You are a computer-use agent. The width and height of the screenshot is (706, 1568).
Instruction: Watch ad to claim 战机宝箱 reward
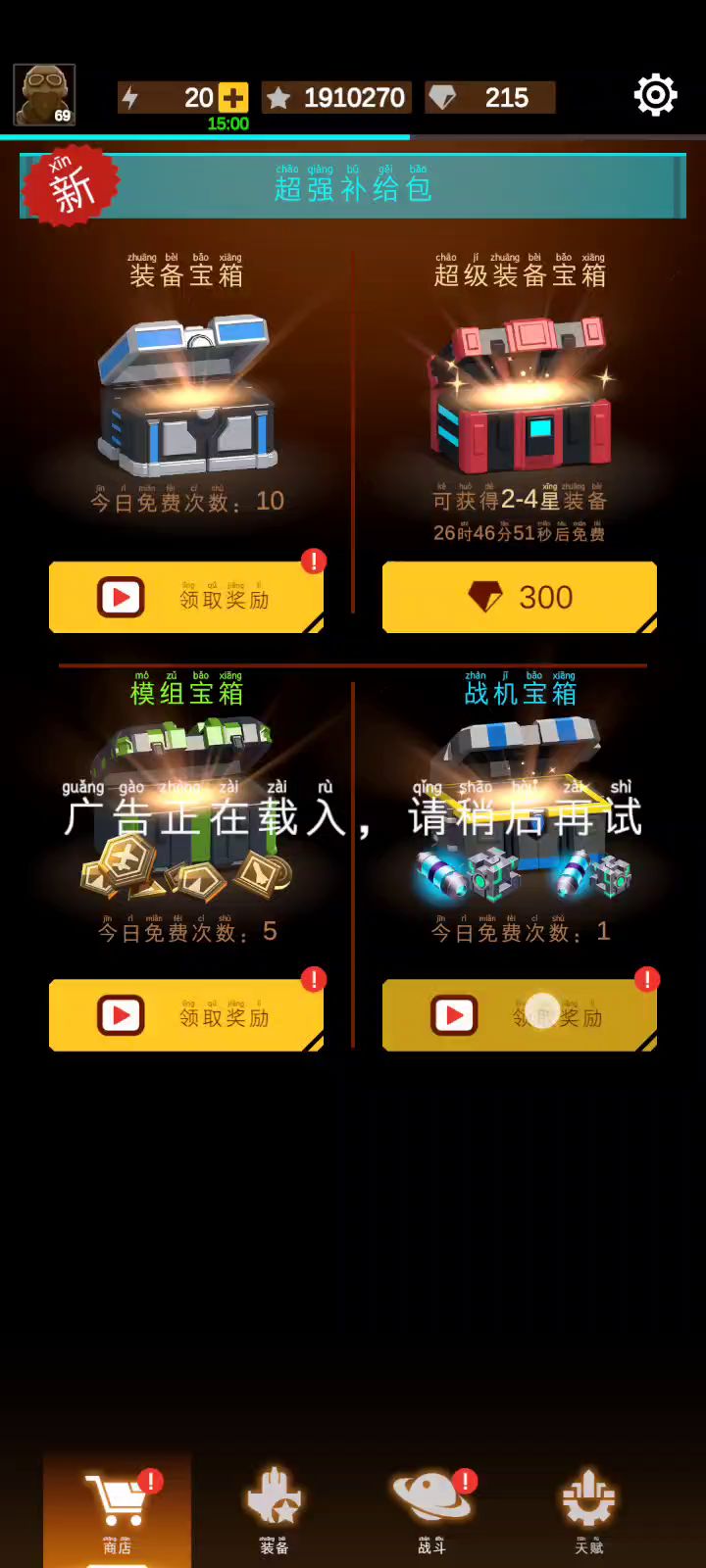click(x=519, y=1015)
